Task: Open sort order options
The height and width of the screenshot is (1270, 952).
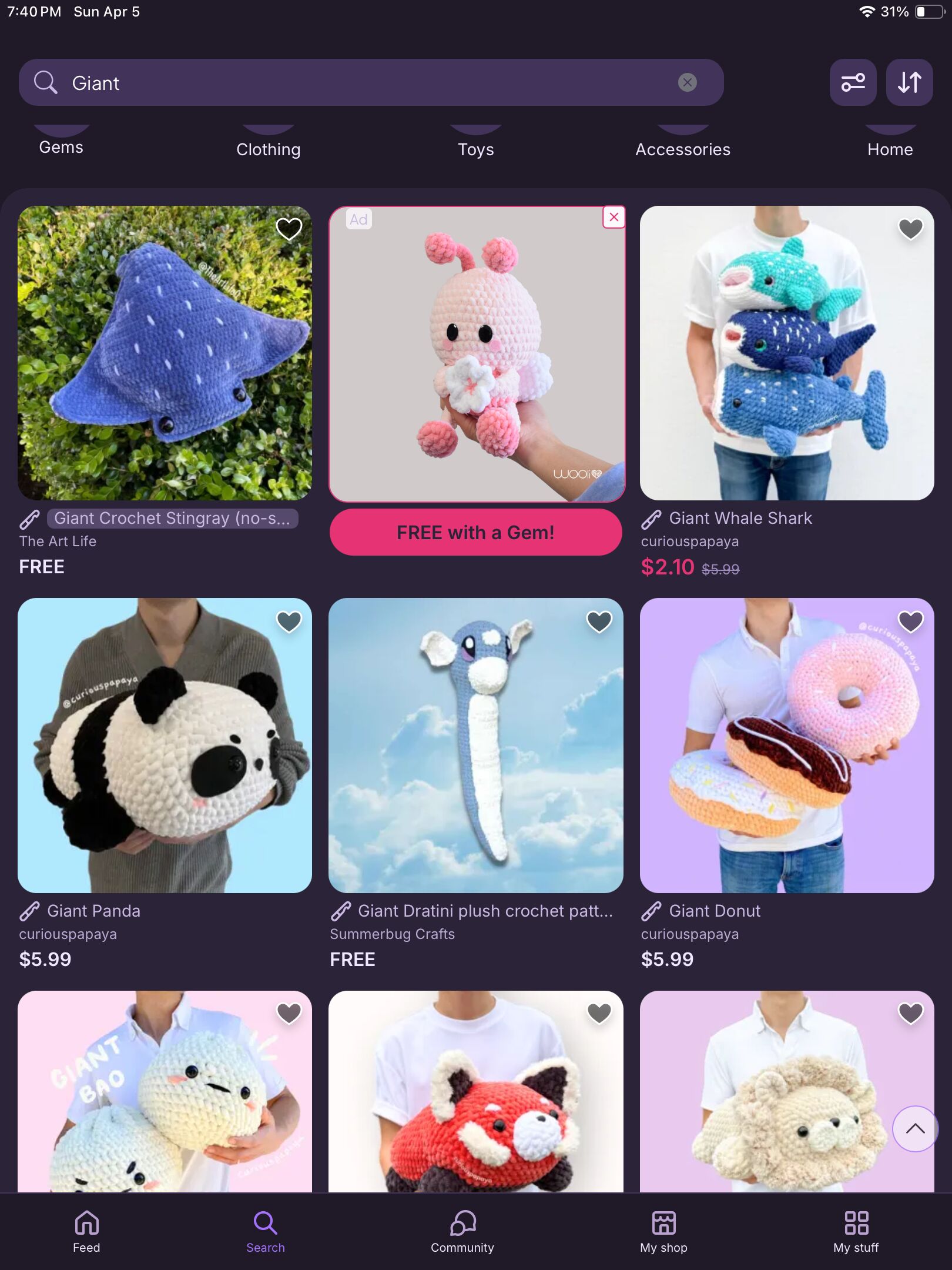Action: tap(909, 82)
